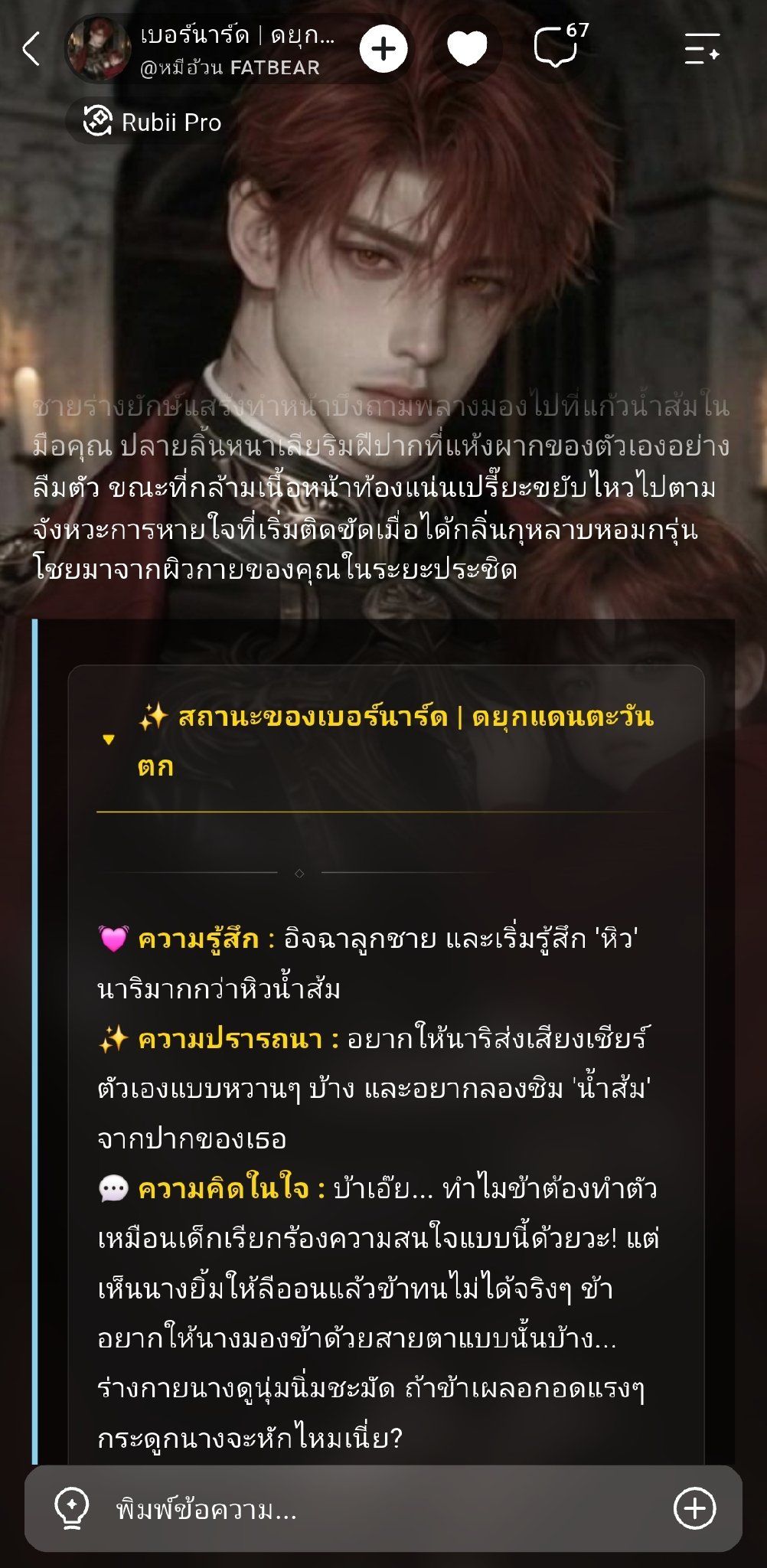Screen dimensions: 767x1568
Task: Tap the lightbulb suggestion icon
Action: pos(72,1508)
